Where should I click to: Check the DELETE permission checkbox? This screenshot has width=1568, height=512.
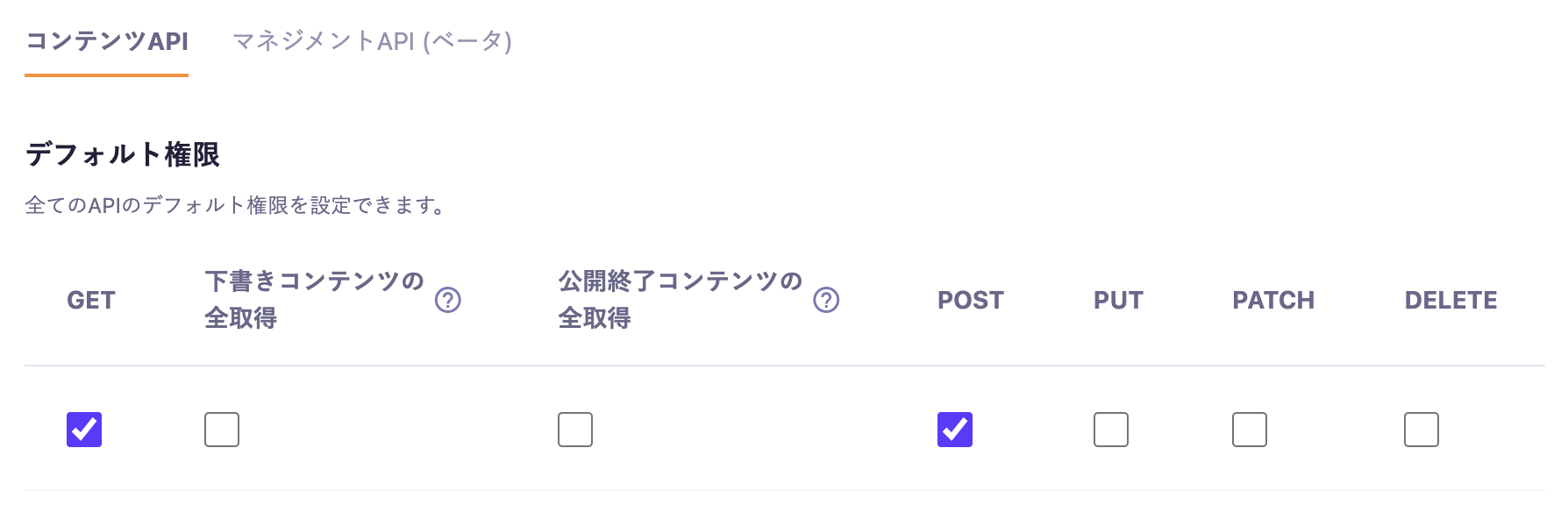point(1422,430)
